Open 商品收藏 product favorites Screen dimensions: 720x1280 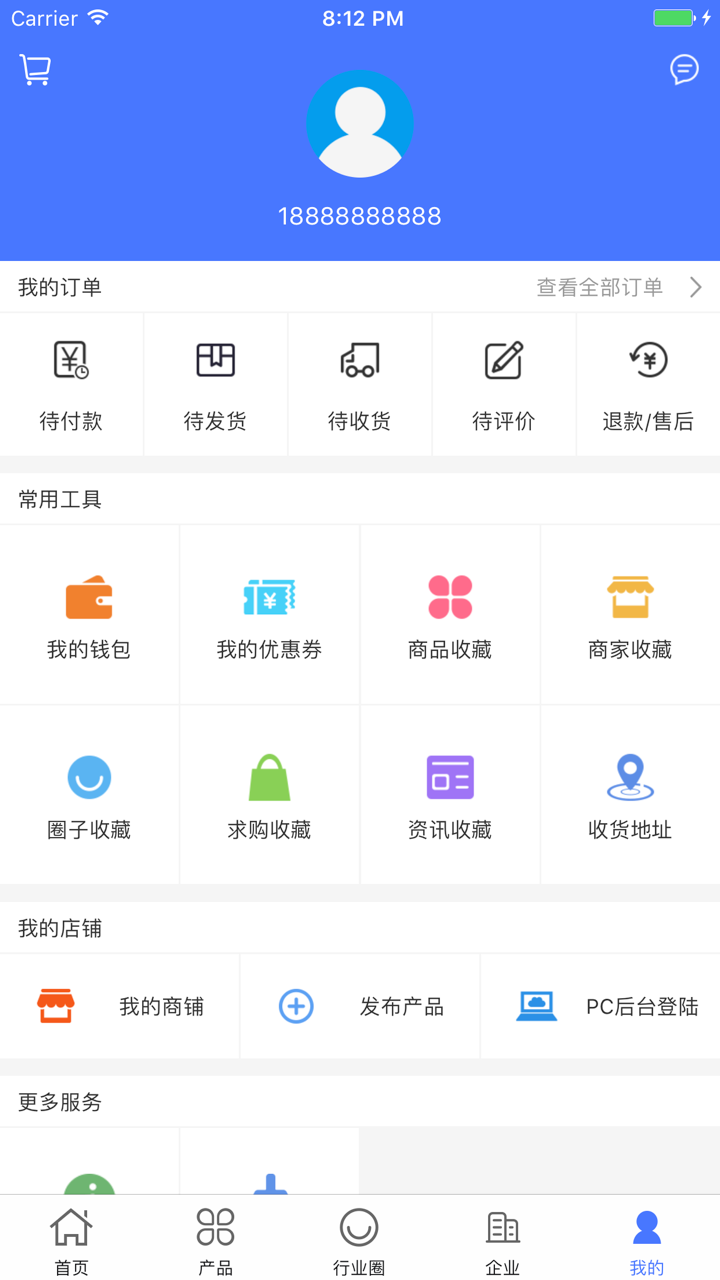449,614
